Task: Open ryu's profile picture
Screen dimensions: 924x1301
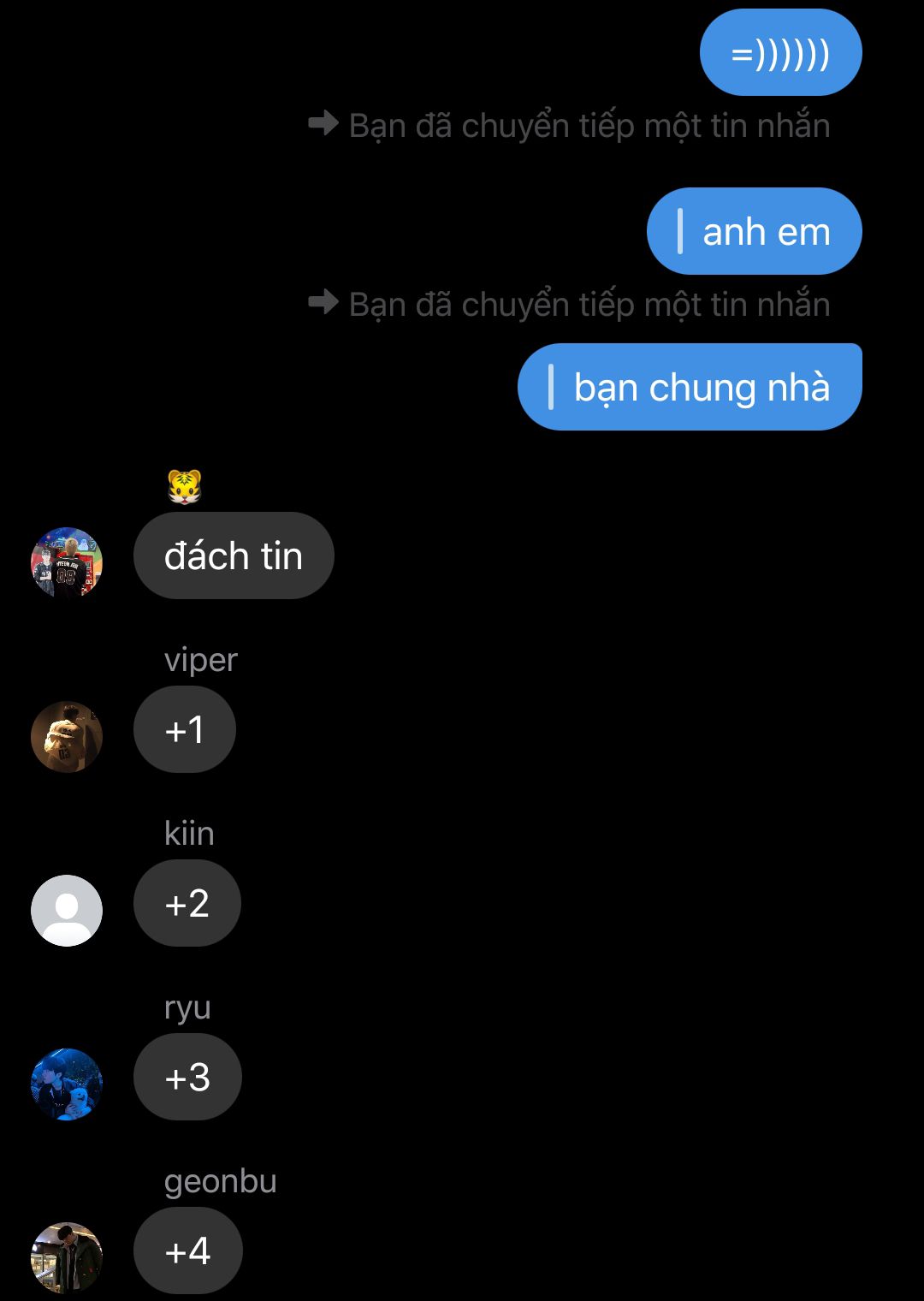Action: click(x=67, y=1084)
